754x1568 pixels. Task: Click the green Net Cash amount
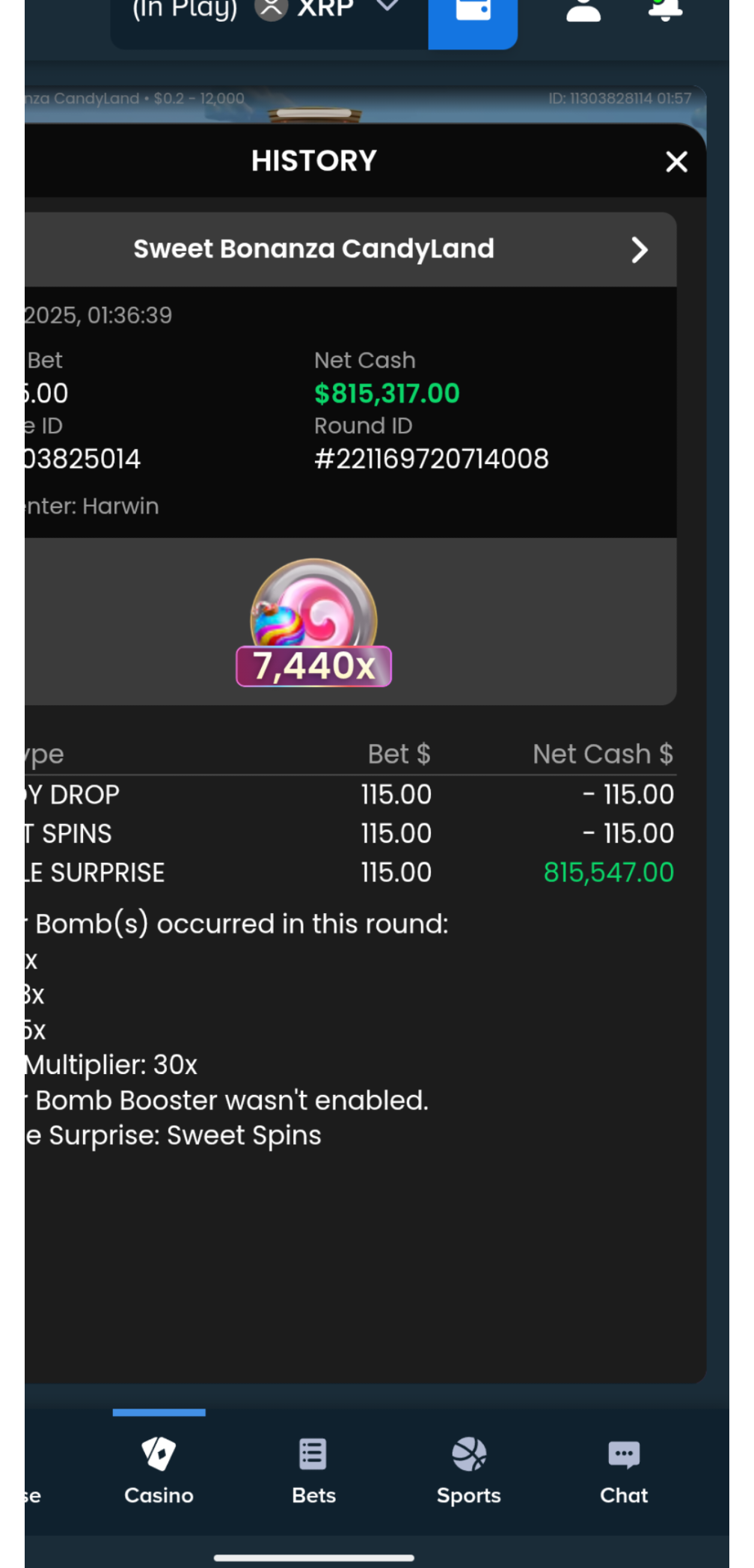coord(387,392)
